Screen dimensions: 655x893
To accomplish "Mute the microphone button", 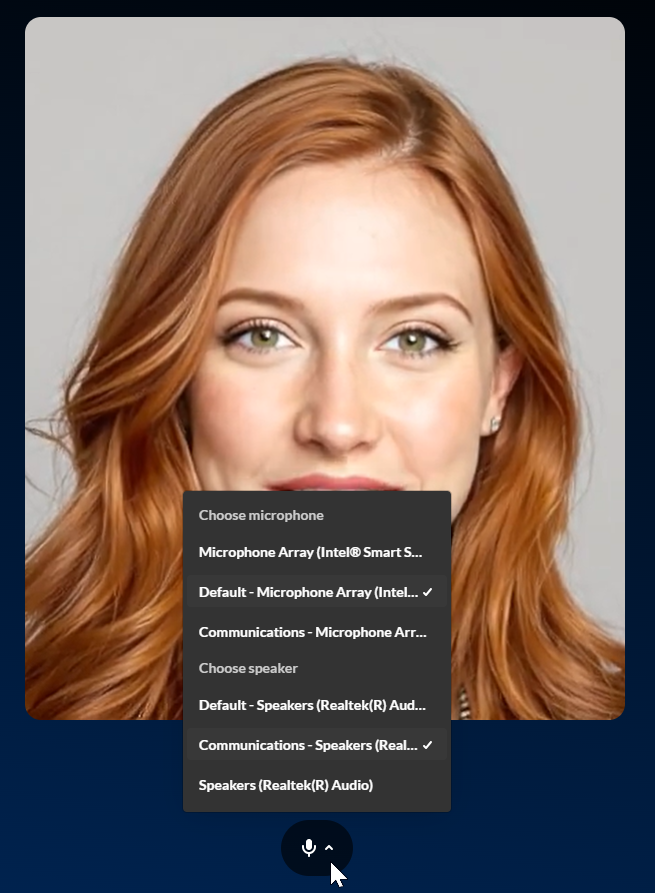I will (308, 848).
